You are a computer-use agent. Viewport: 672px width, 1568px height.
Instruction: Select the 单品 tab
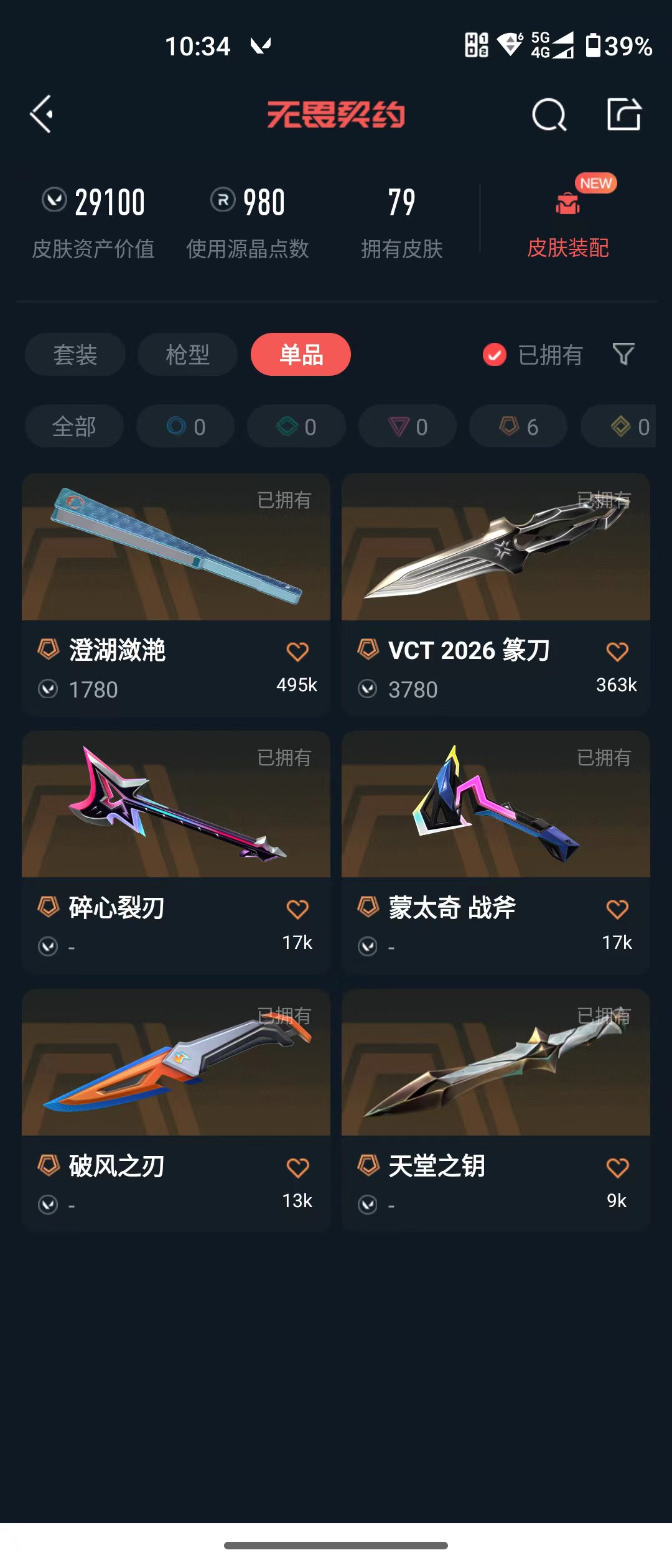coord(301,355)
